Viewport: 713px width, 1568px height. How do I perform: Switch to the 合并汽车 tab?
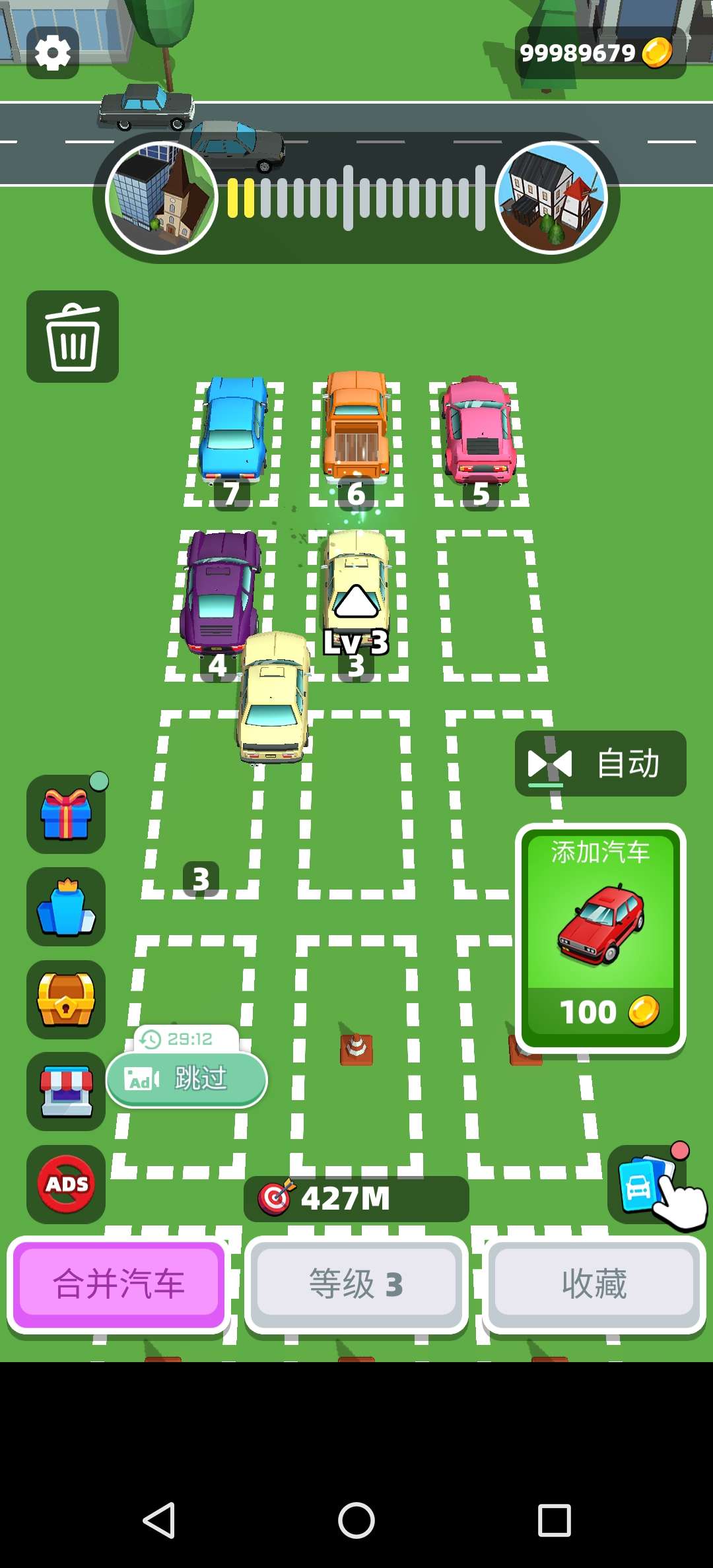(119, 1284)
